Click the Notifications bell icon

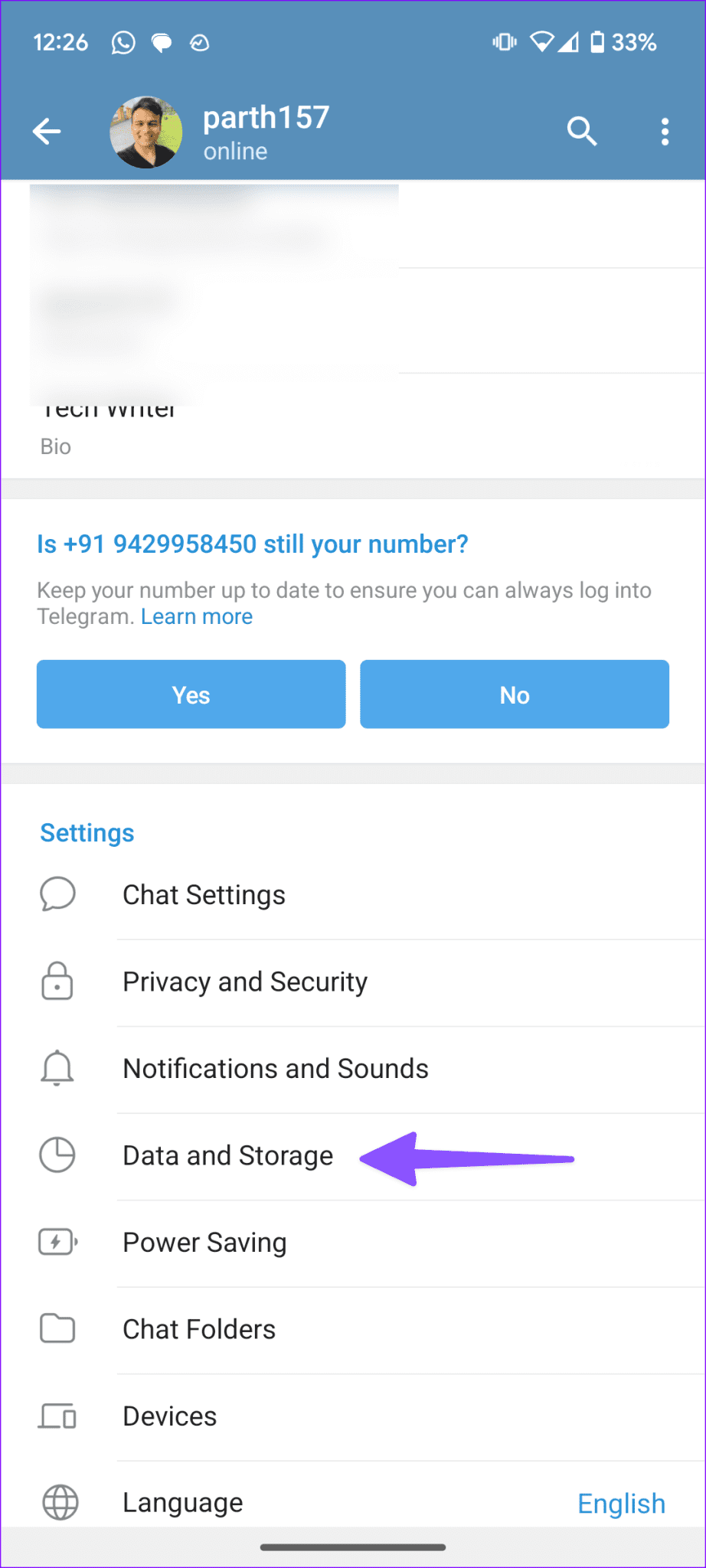pos(57,1068)
